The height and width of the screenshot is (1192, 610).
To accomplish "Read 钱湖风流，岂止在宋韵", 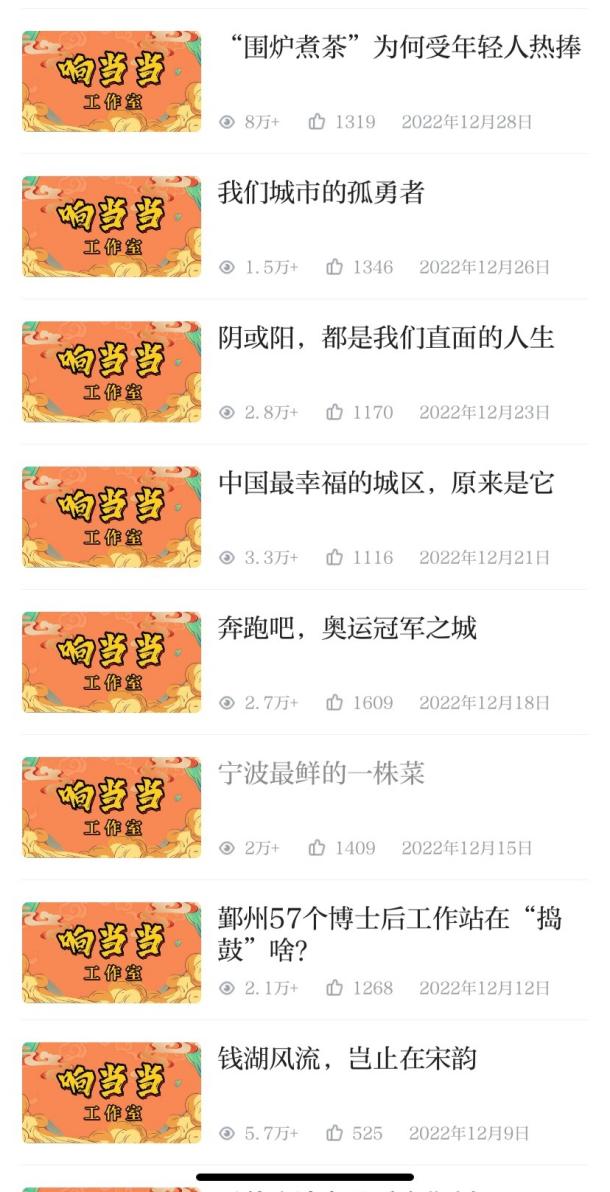I will [x=347, y=1058].
